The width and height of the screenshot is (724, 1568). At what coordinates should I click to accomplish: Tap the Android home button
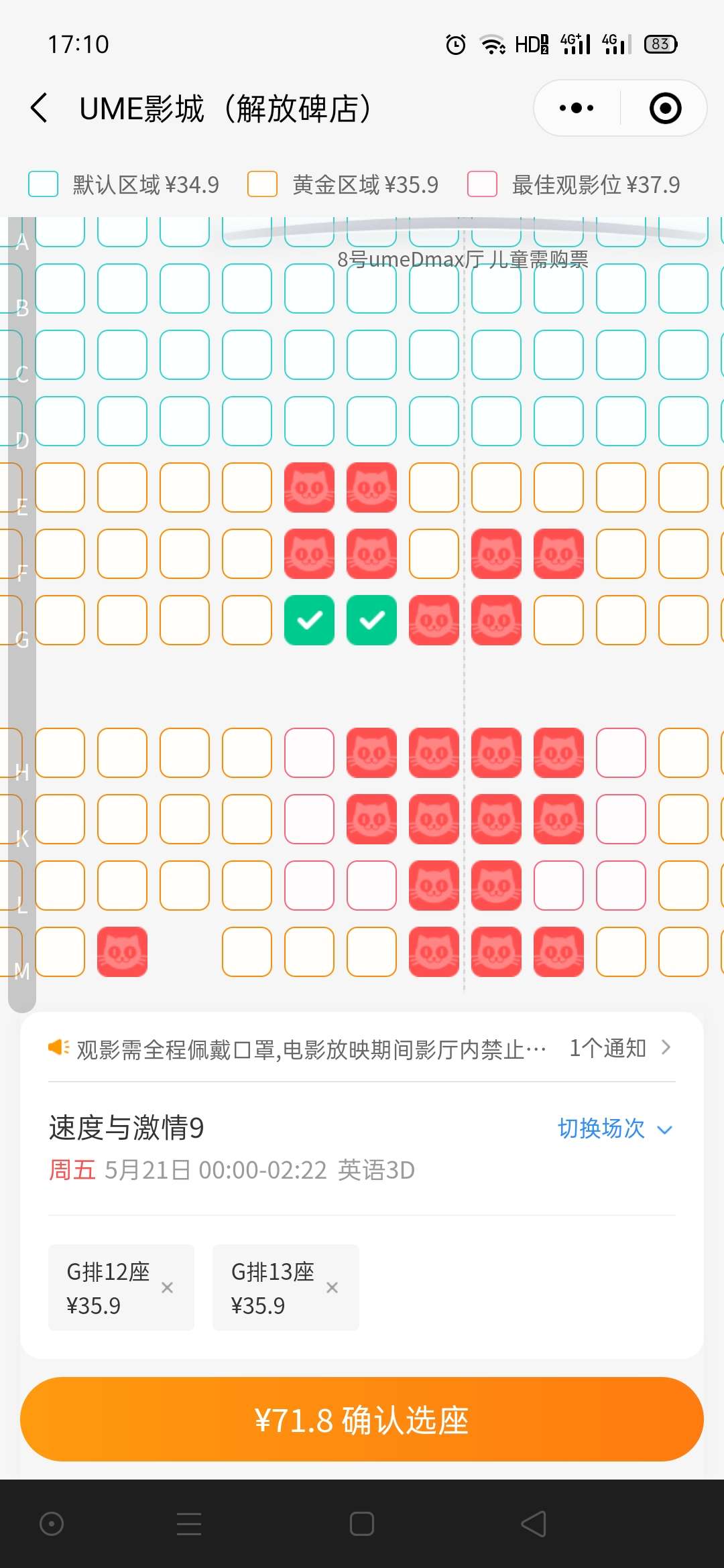(362, 1524)
